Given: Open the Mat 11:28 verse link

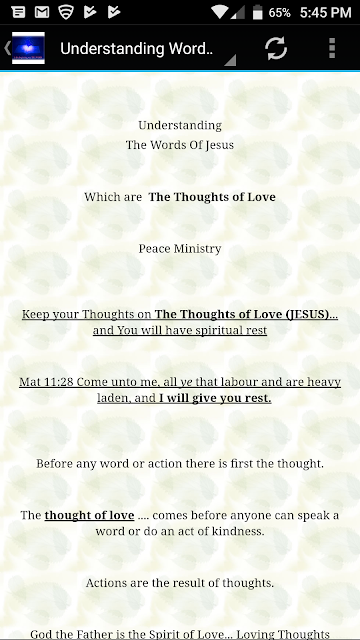Looking at the screenshot, I should coord(180,390).
